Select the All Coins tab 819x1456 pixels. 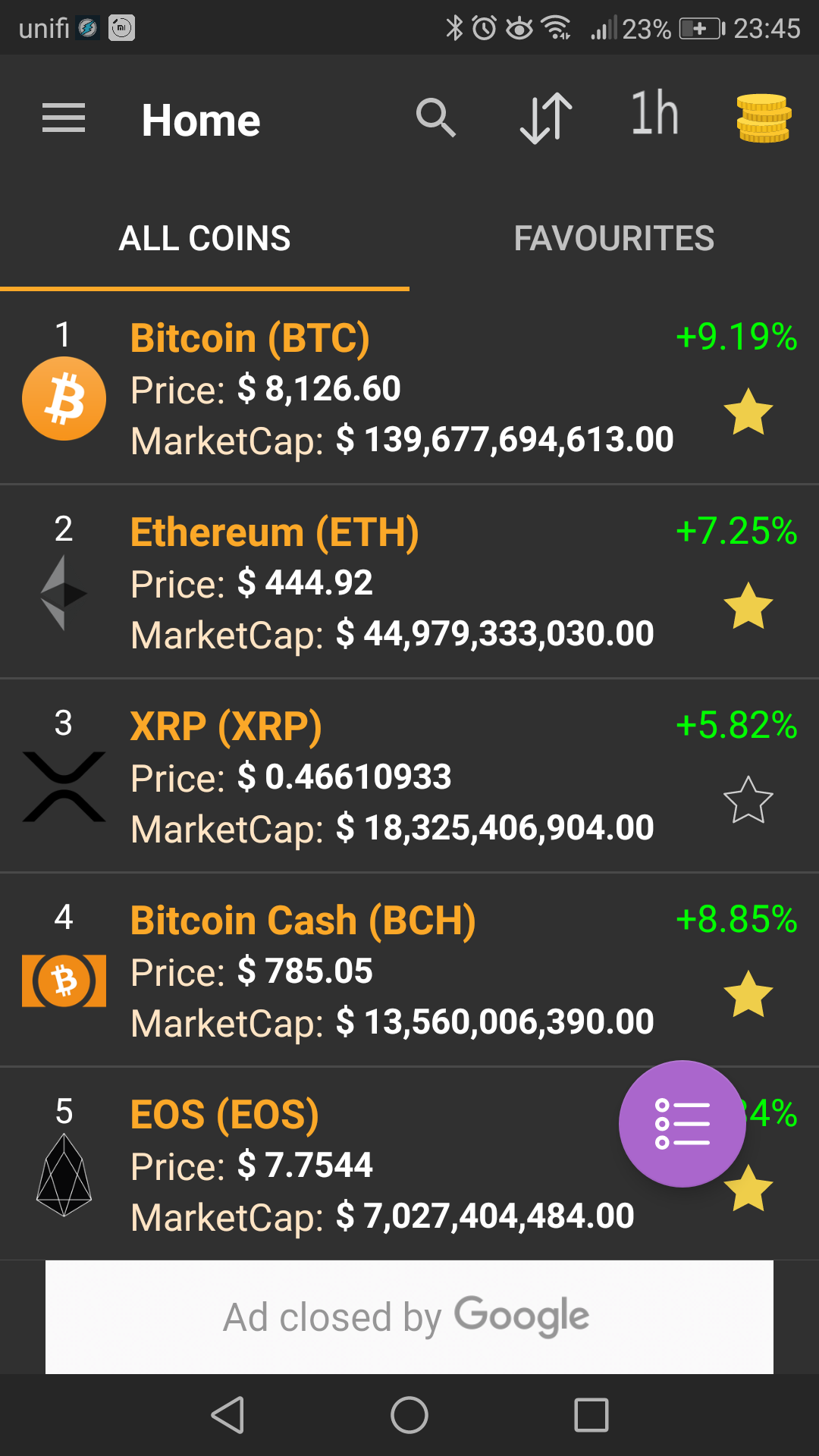(205, 238)
